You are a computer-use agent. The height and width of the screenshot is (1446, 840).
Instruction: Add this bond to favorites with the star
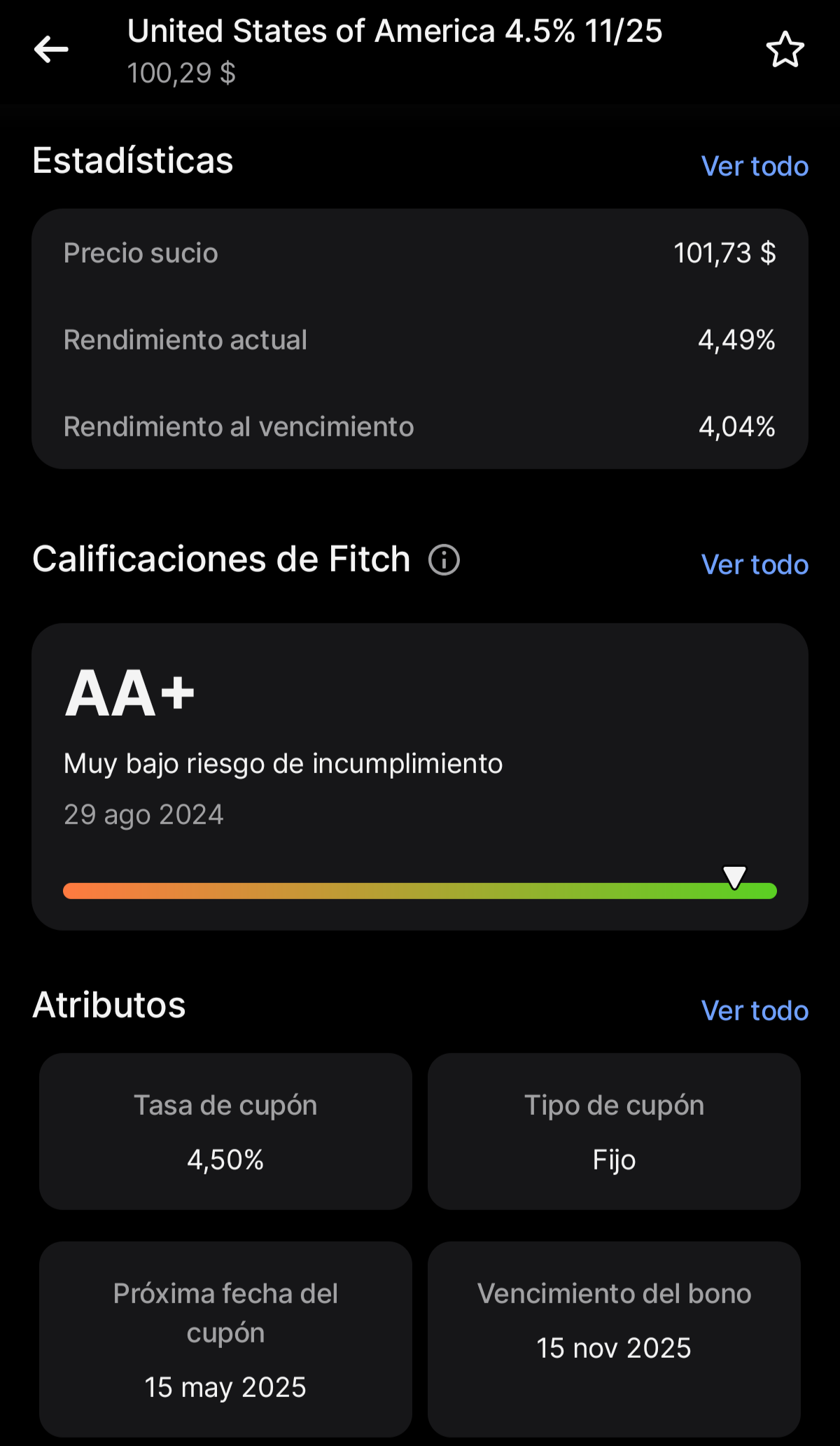(785, 50)
